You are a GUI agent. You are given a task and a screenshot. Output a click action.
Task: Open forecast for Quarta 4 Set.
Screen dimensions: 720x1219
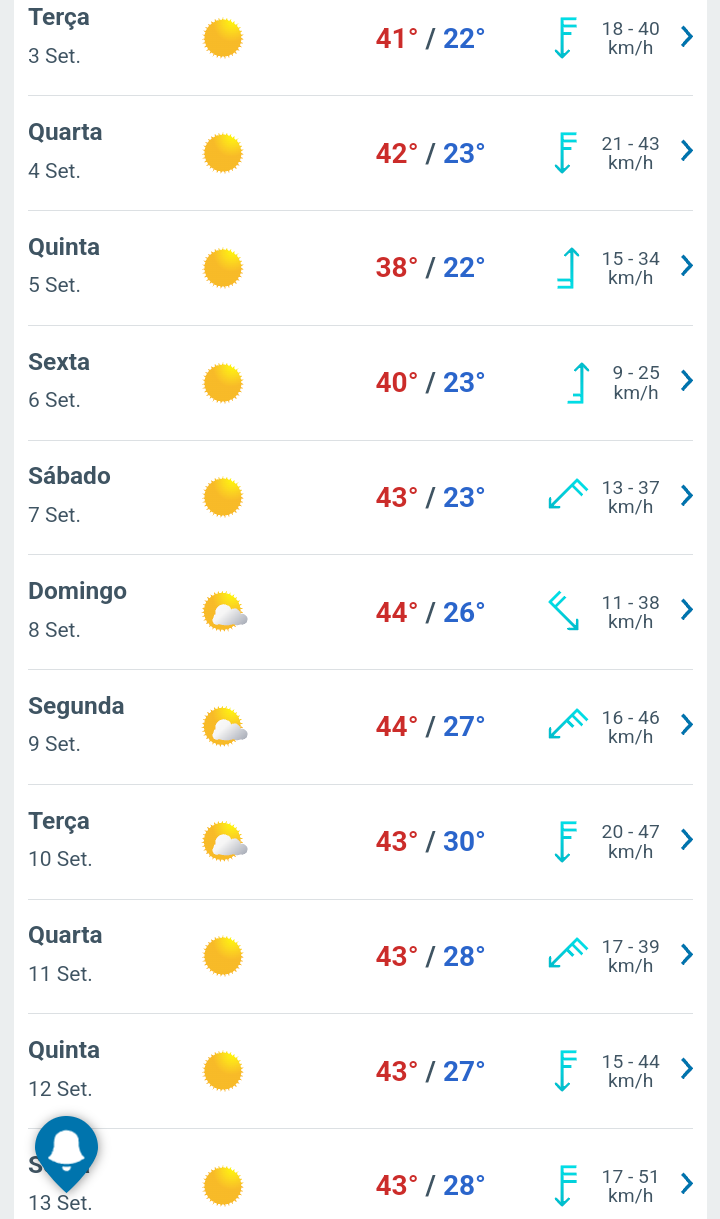(x=360, y=153)
